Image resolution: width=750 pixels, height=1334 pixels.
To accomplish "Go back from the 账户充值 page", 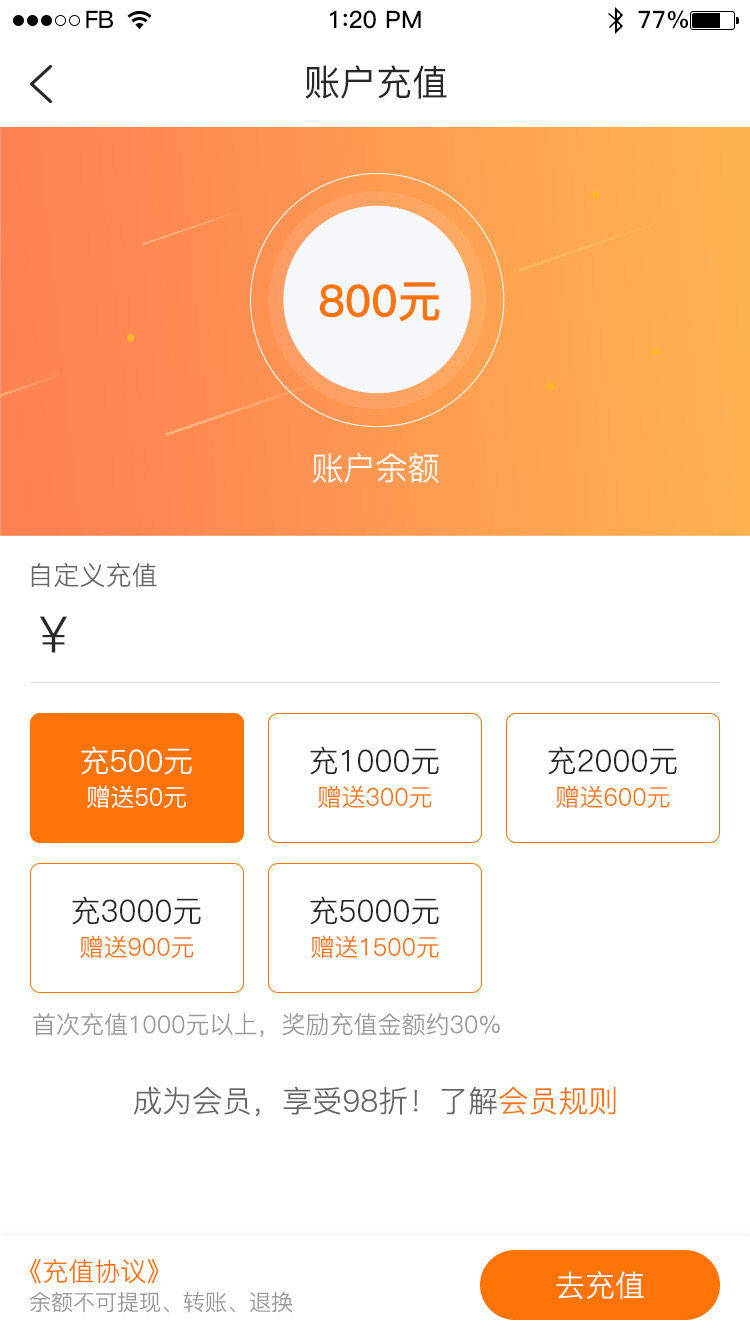I will pyautogui.click(x=41, y=84).
